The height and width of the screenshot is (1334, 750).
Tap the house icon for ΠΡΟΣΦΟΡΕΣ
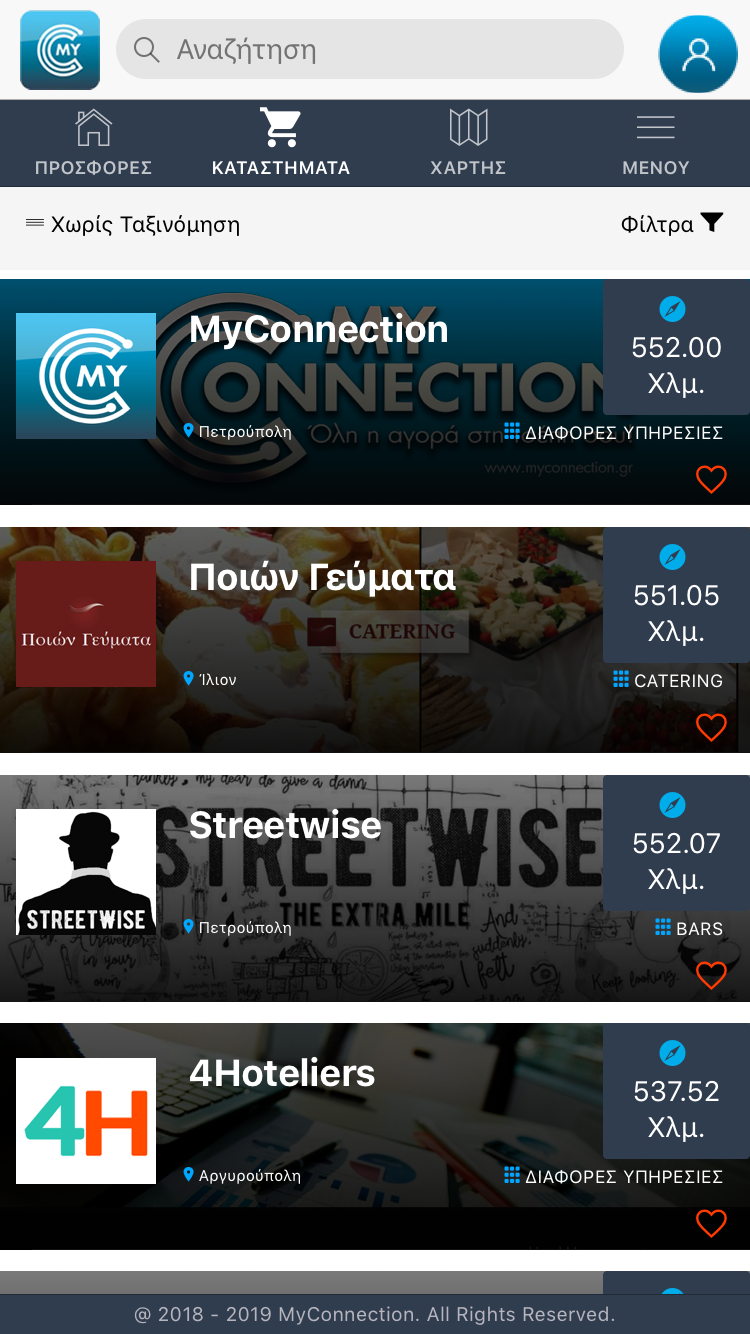[x=93, y=127]
